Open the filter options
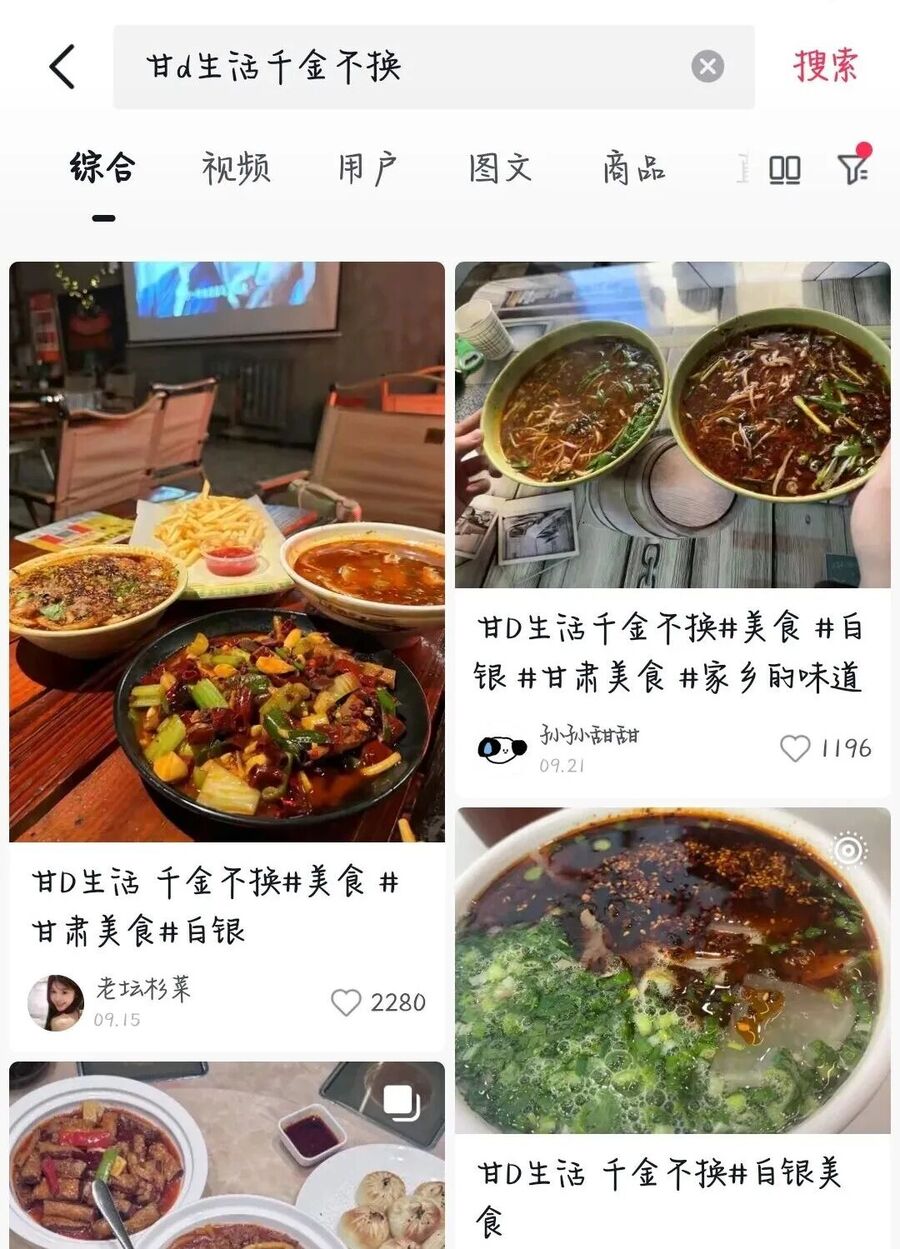The width and height of the screenshot is (900, 1249). [852, 168]
